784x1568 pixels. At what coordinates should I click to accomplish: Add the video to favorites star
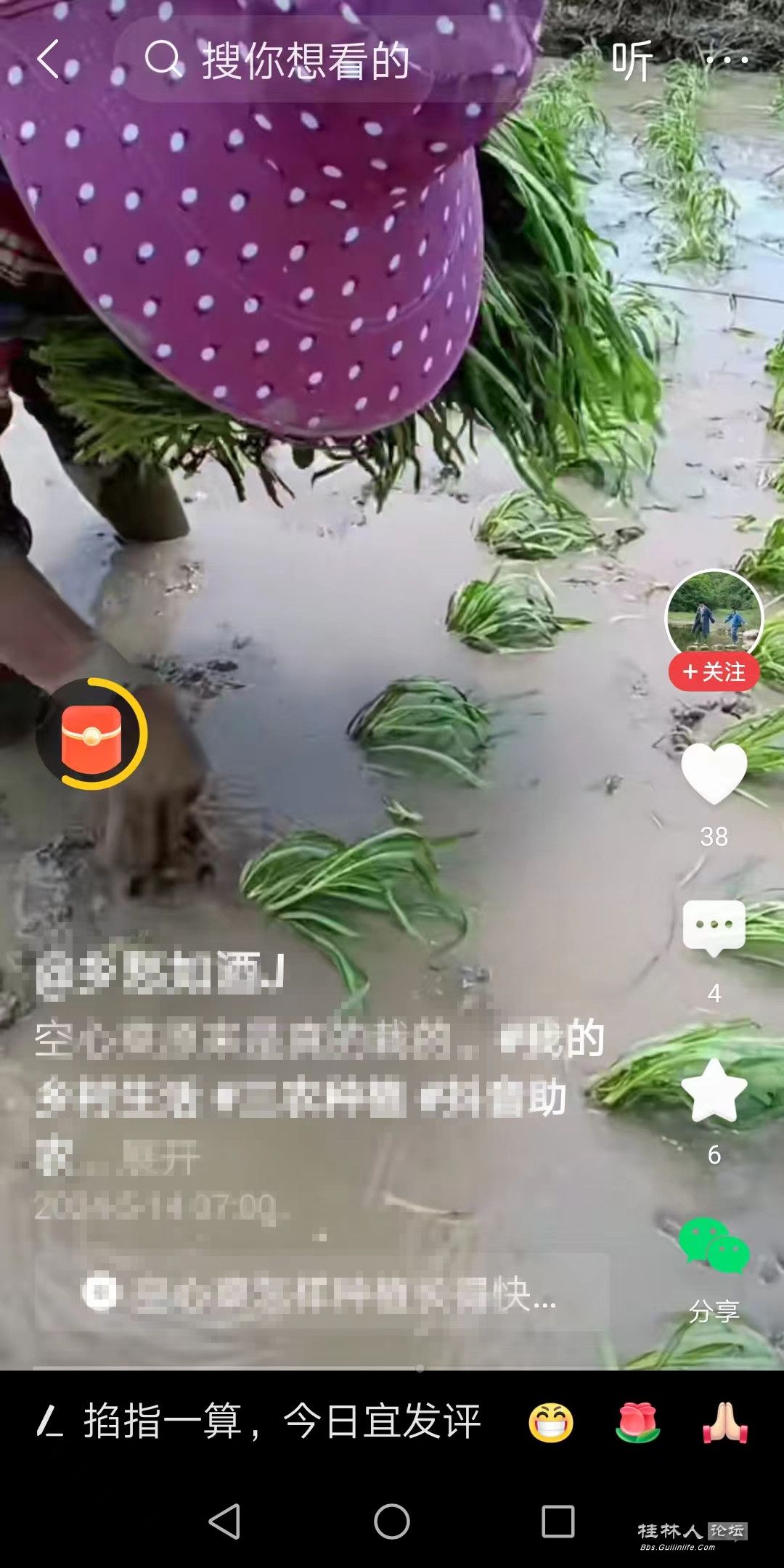[714, 1090]
